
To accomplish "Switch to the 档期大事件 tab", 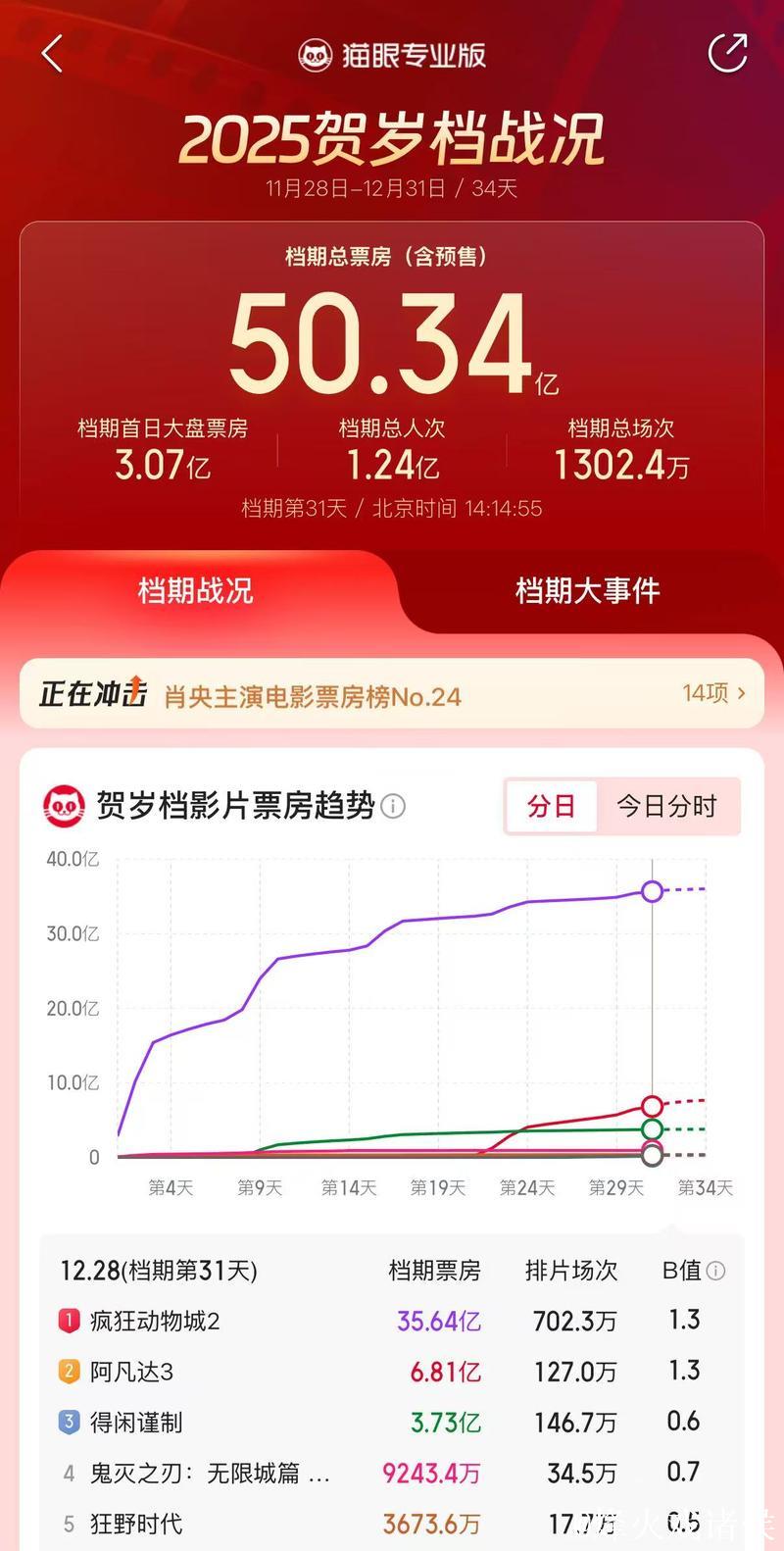I will (589, 591).
